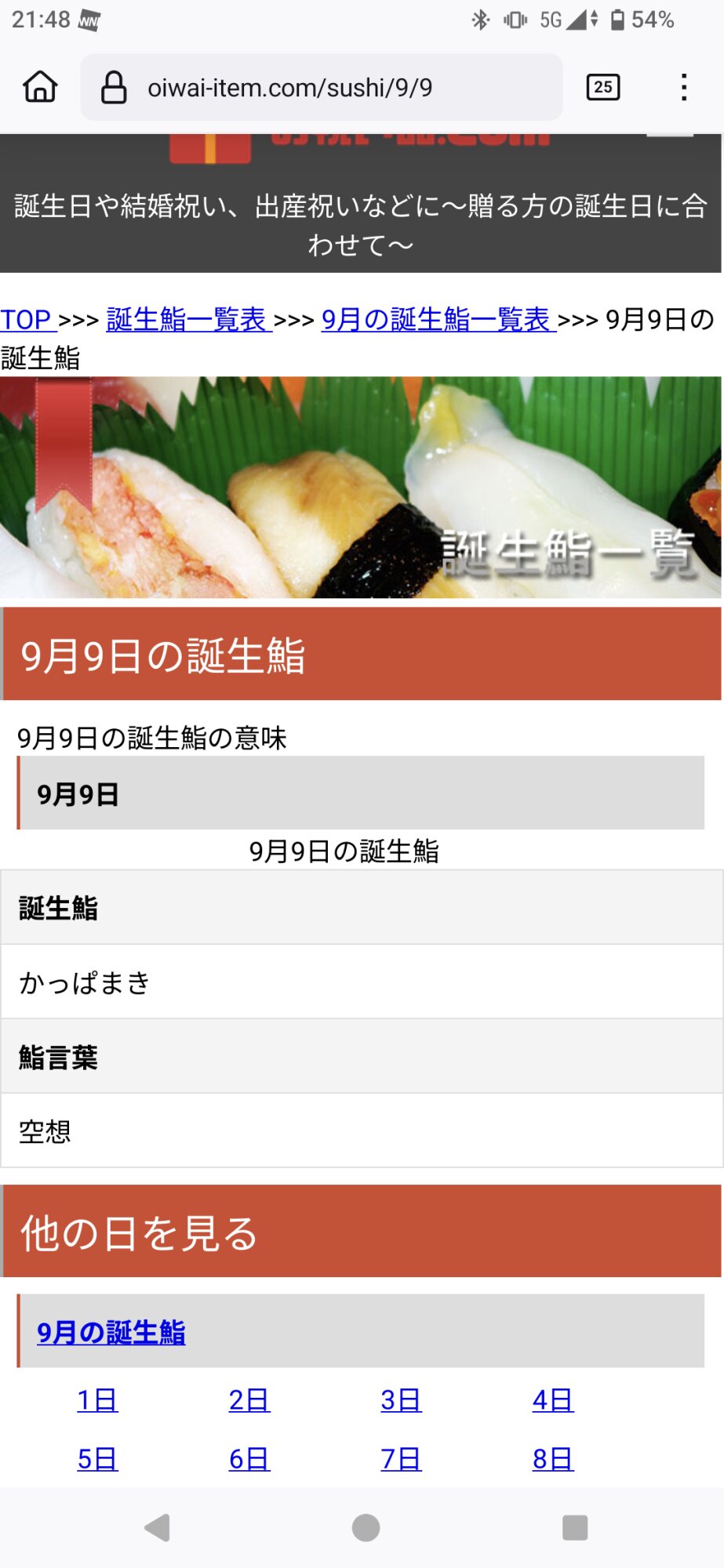The width and height of the screenshot is (724, 1568).
Task: Tap the address bar showing oiwai-item.com
Action: click(x=322, y=87)
